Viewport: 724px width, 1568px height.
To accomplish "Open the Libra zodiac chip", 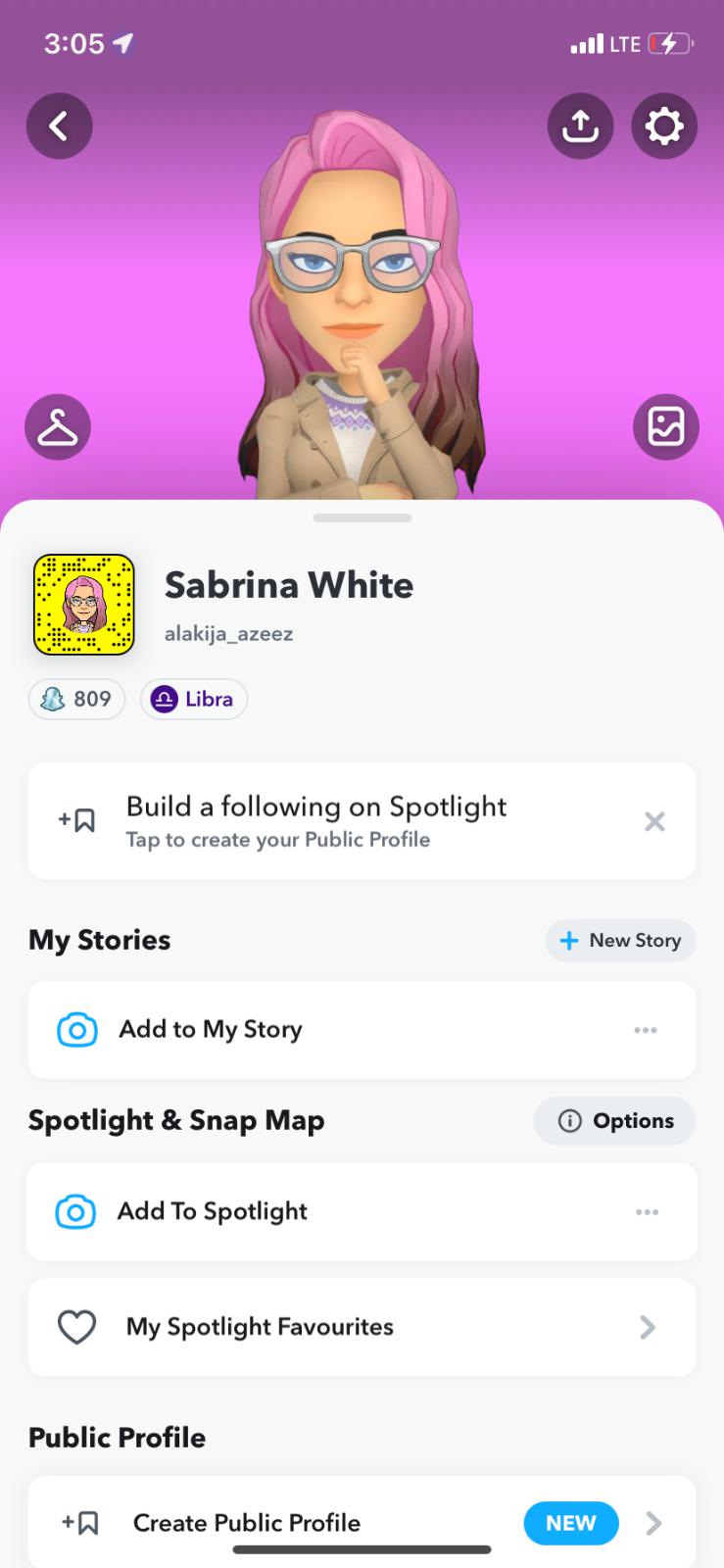I will 194,699.
